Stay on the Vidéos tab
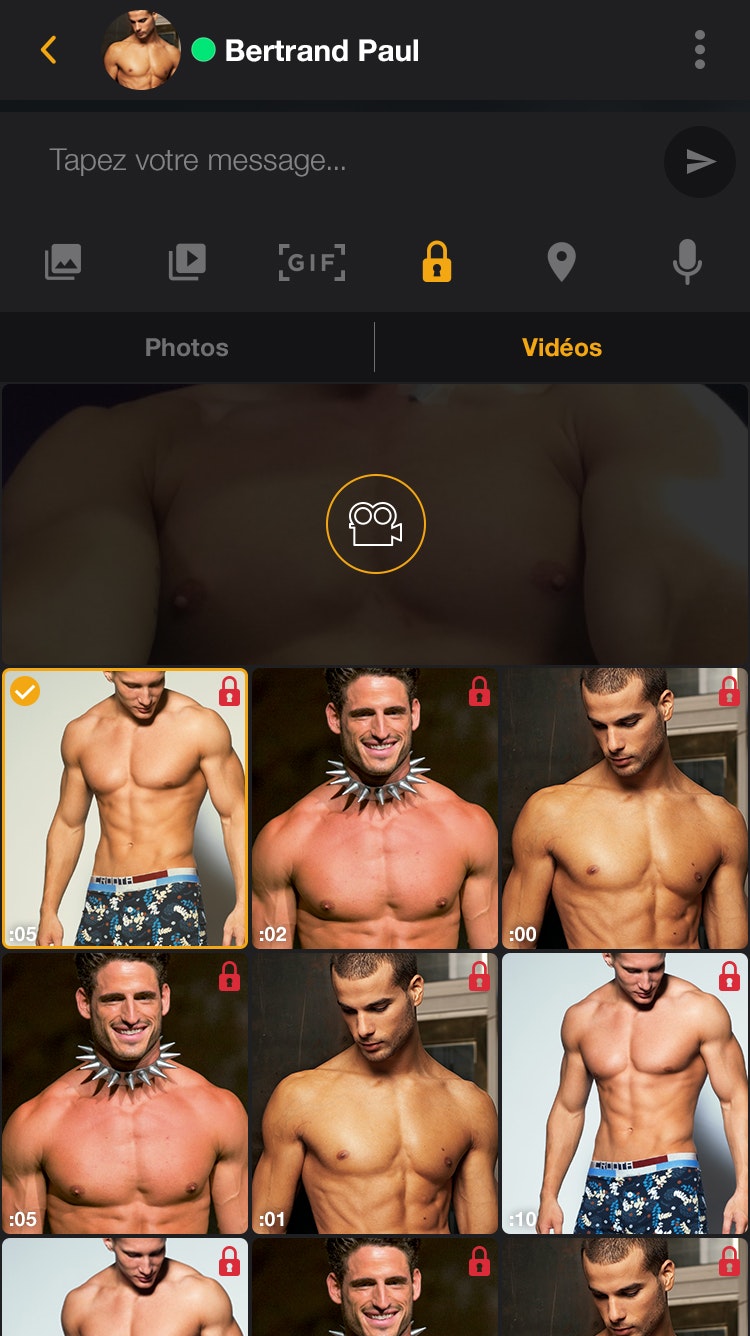Viewport: 750px width, 1336px height. coord(561,347)
